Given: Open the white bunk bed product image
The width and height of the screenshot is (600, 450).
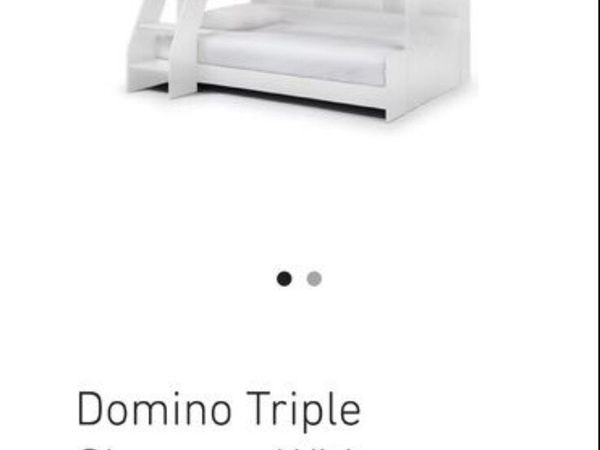Looking at the screenshot, I should pos(300,55).
